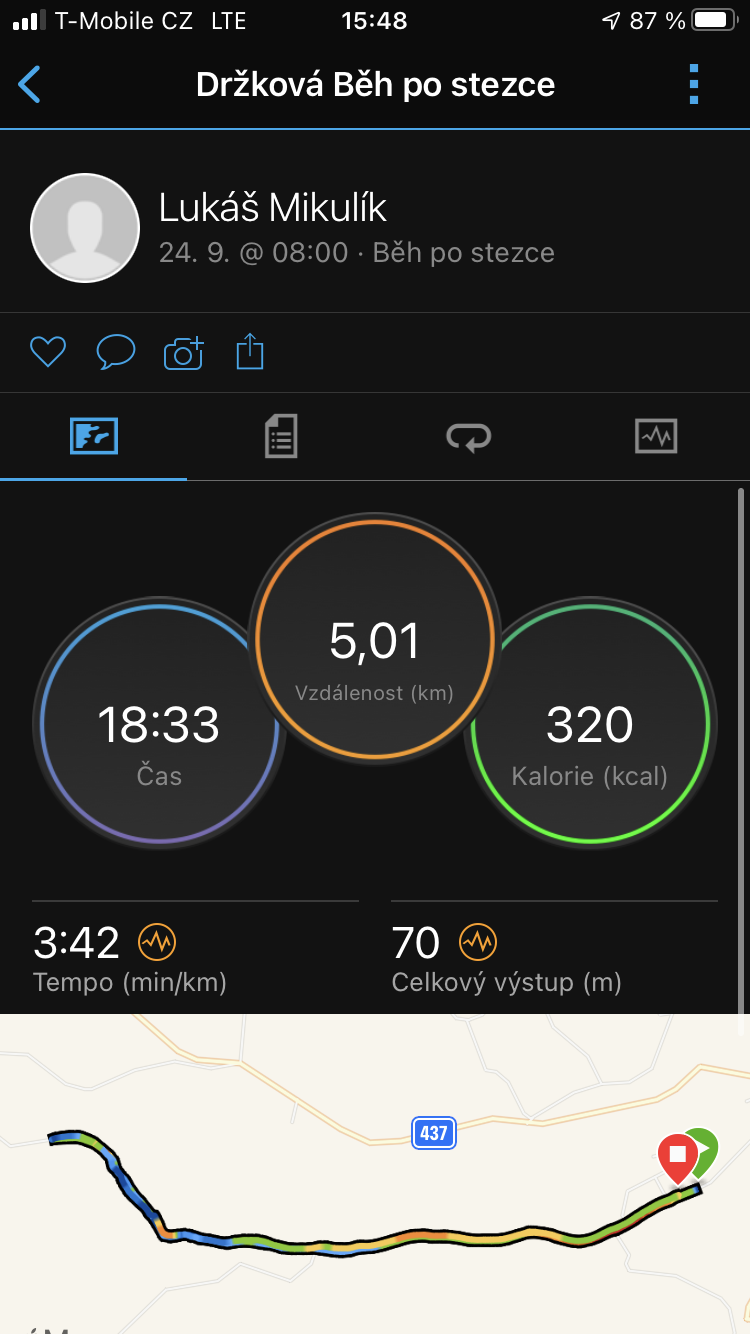The width and height of the screenshot is (750, 1334).
Task: Share this activity
Action: pyautogui.click(x=250, y=352)
